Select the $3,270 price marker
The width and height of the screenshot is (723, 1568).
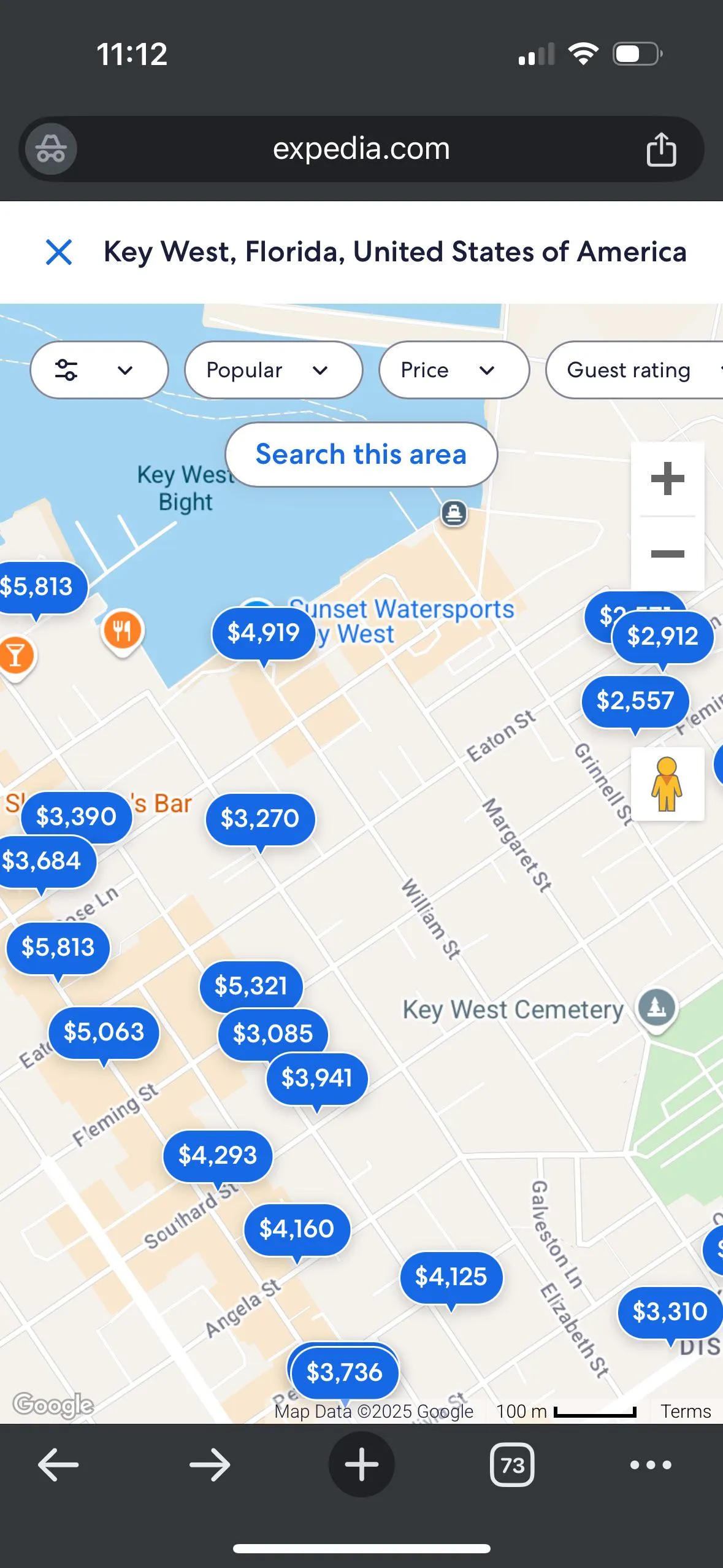click(260, 818)
